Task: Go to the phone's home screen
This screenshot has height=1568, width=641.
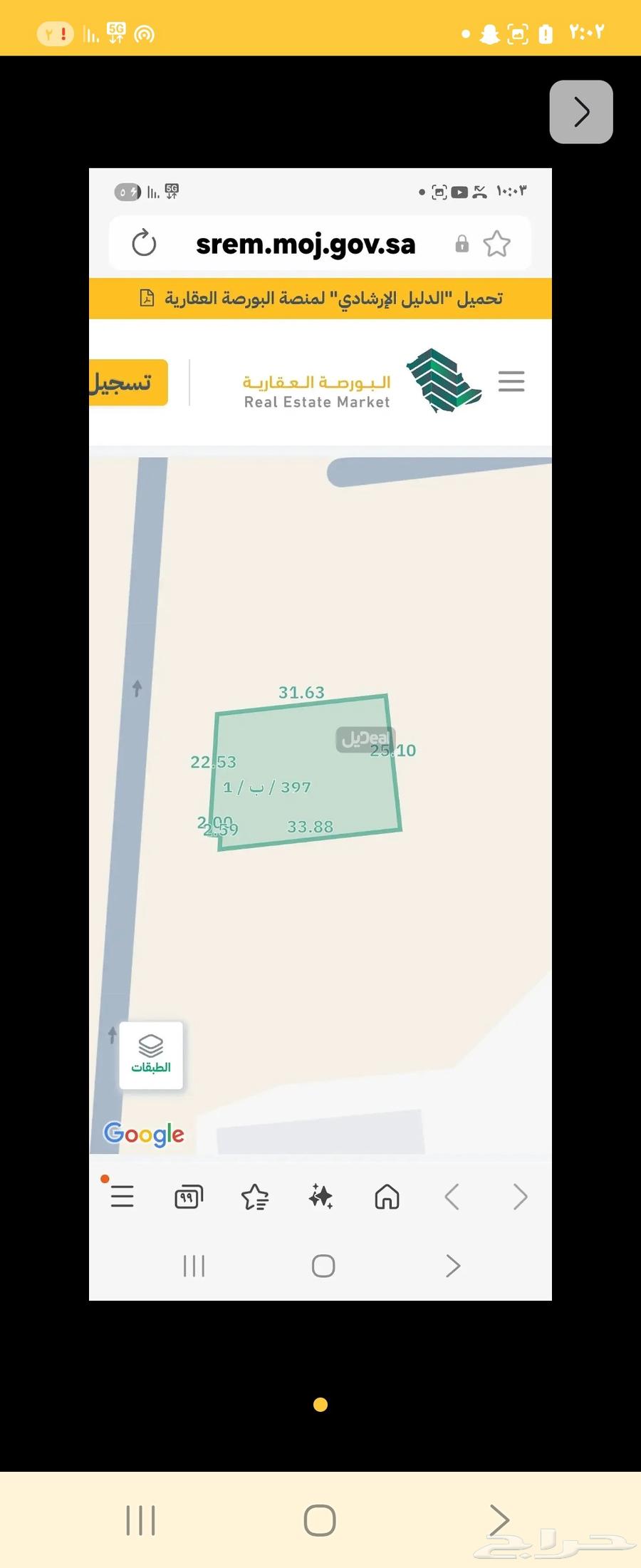Action: pos(320,1520)
